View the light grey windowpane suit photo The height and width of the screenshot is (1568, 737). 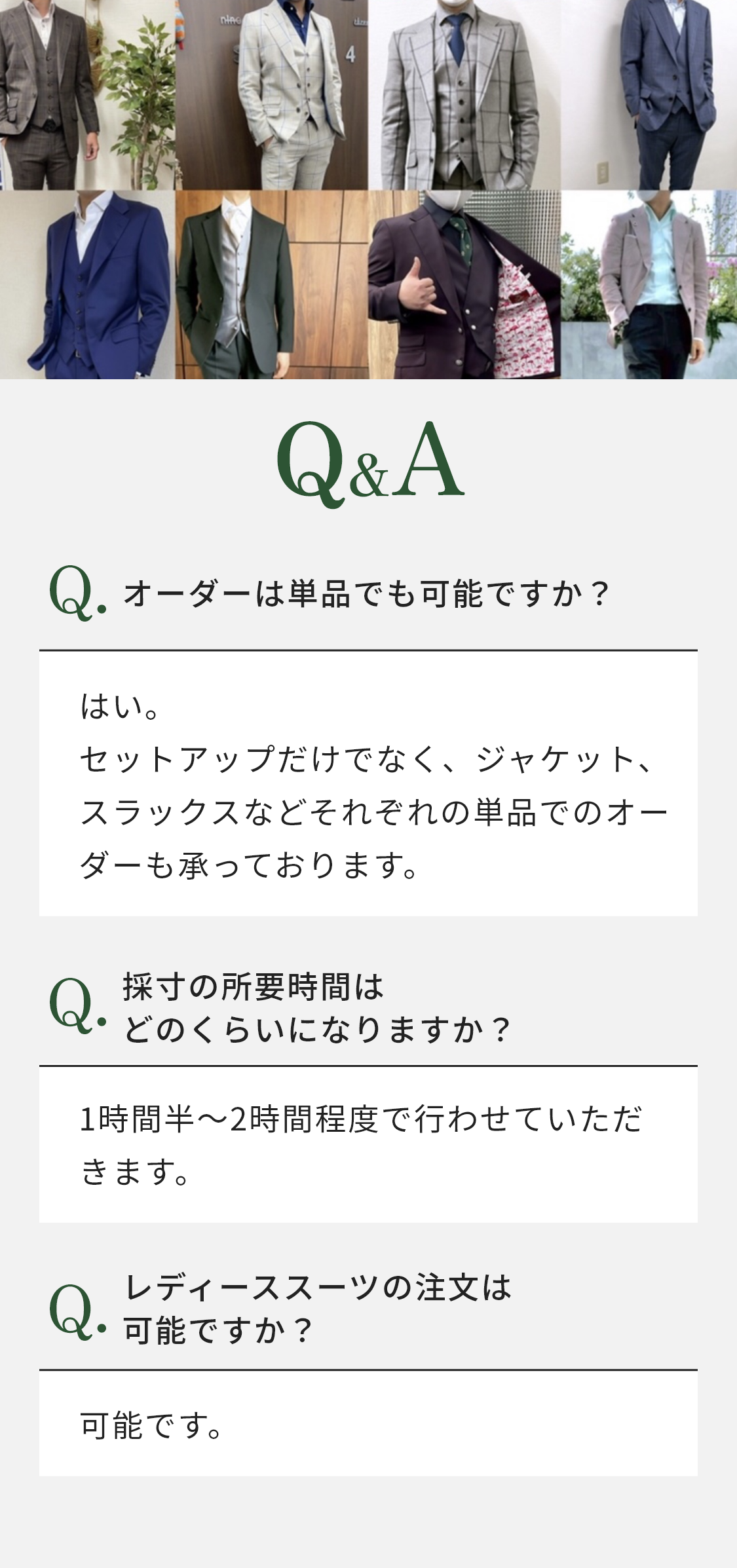click(x=272, y=95)
